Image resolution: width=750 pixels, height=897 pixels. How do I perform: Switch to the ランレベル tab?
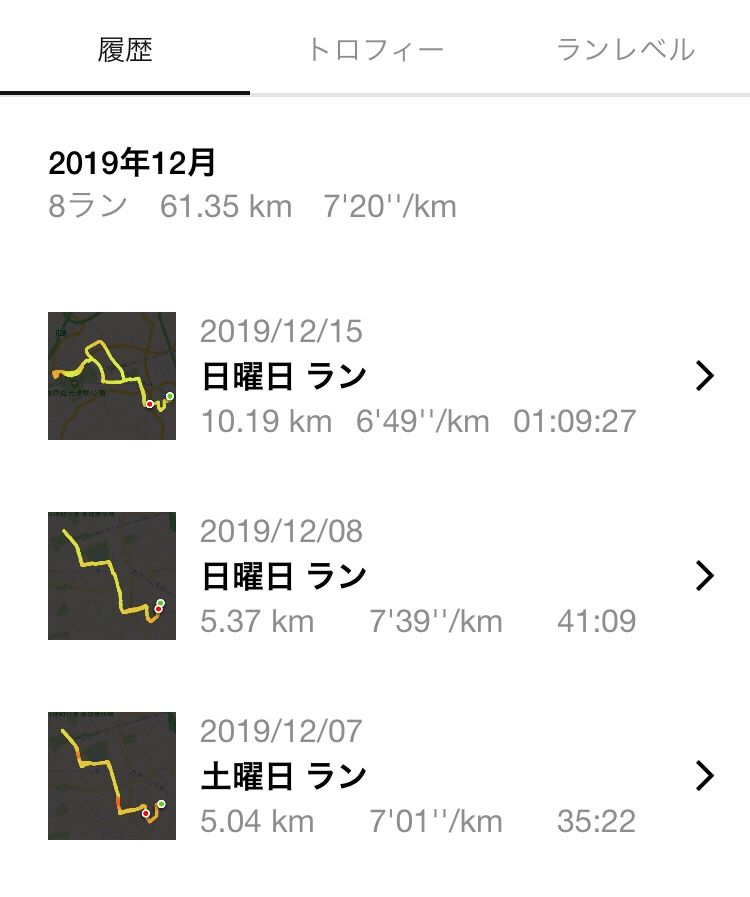click(x=625, y=49)
